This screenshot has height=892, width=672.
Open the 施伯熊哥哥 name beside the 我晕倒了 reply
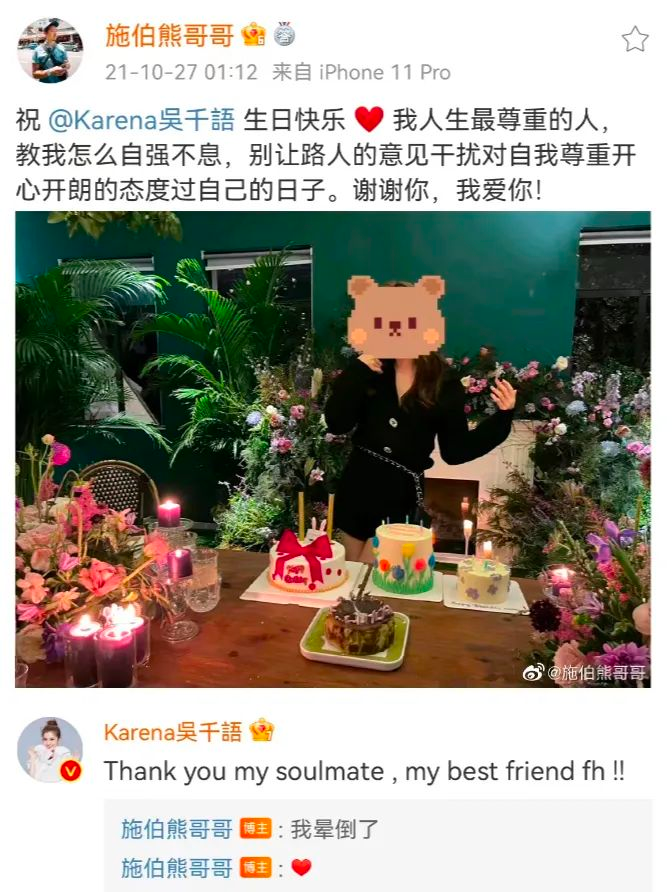click(x=176, y=829)
